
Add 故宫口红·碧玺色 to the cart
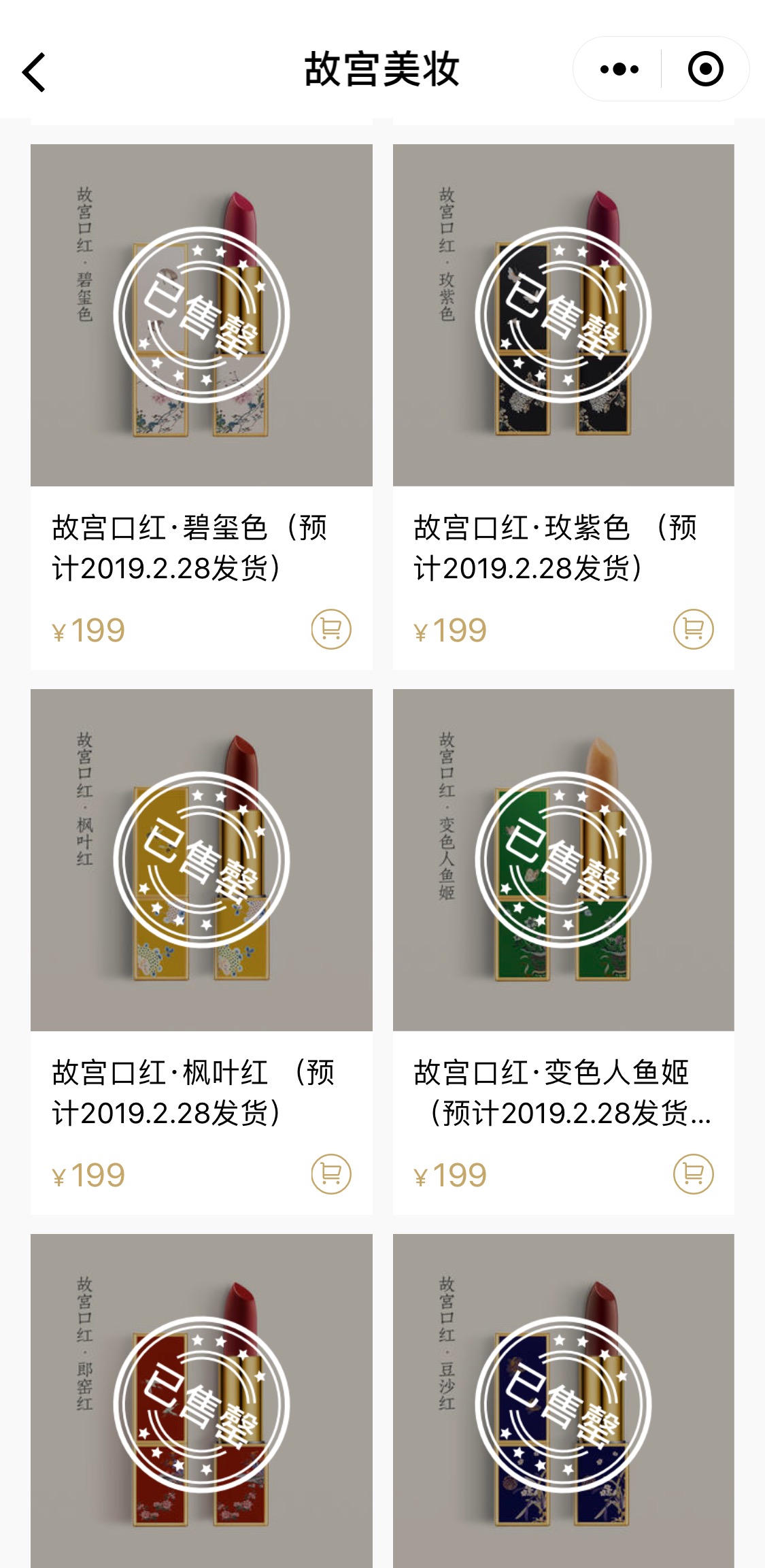click(331, 629)
